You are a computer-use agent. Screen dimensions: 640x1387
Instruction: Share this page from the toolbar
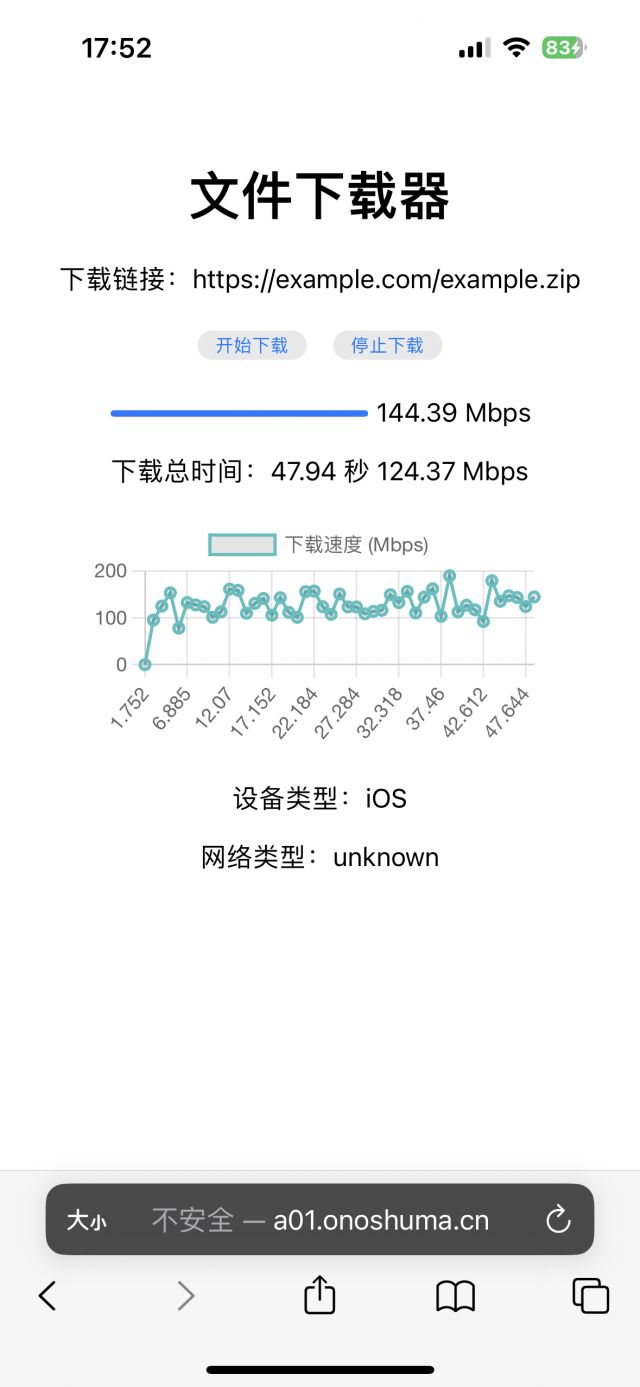319,1296
